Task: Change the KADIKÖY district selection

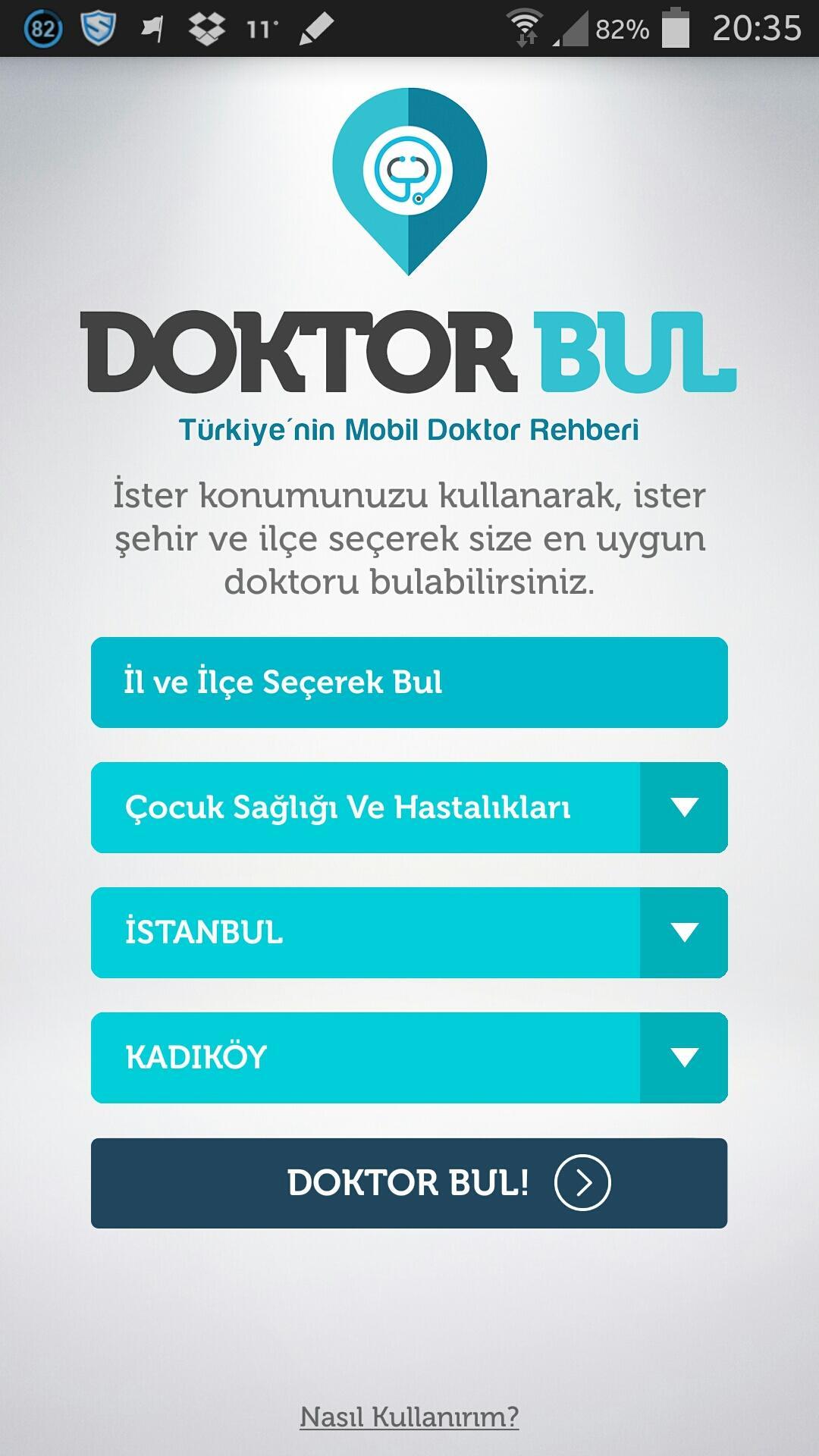Action: tap(409, 1058)
